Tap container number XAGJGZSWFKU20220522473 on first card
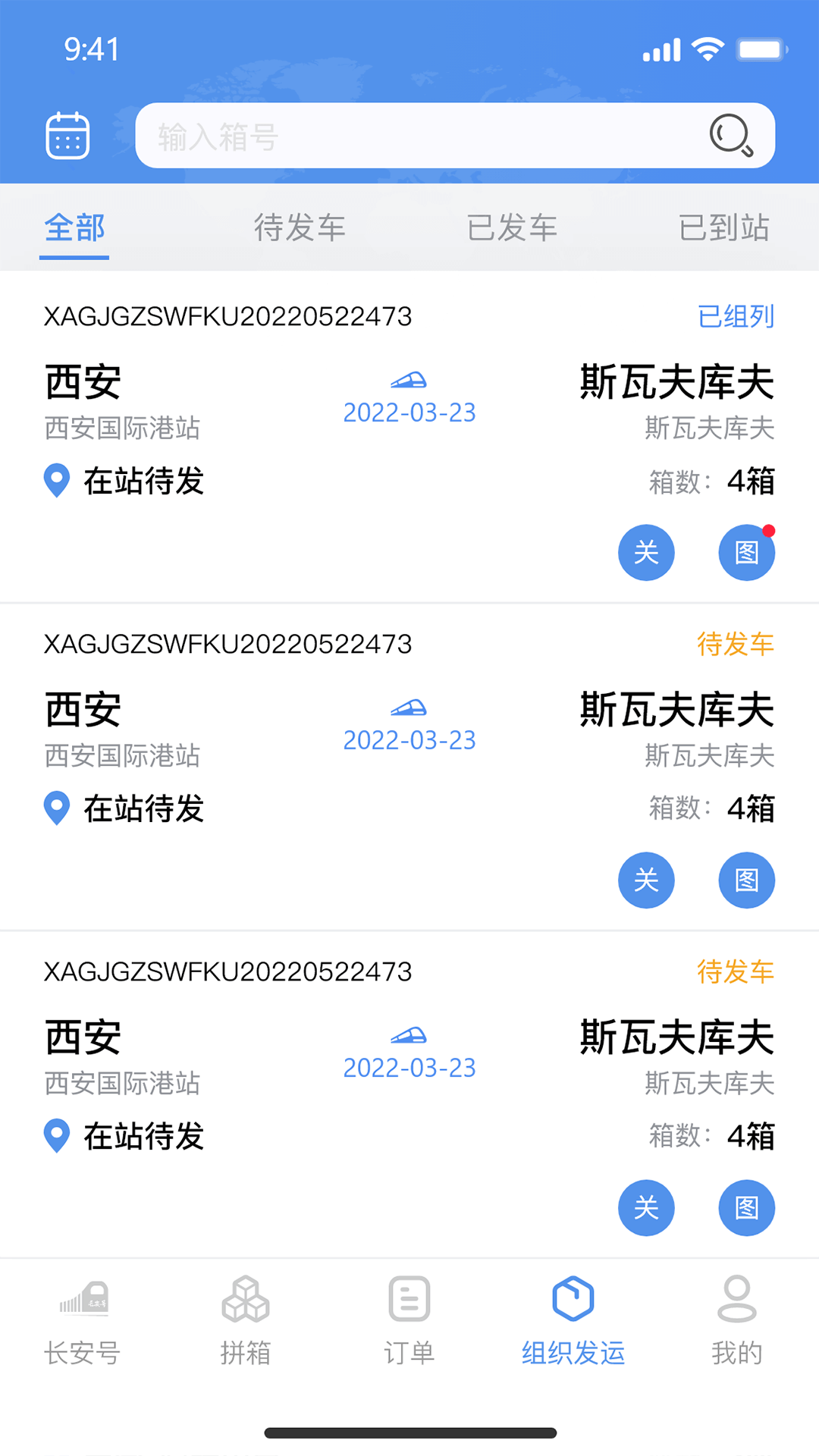Viewport: 819px width, 1456px height. 227,317
